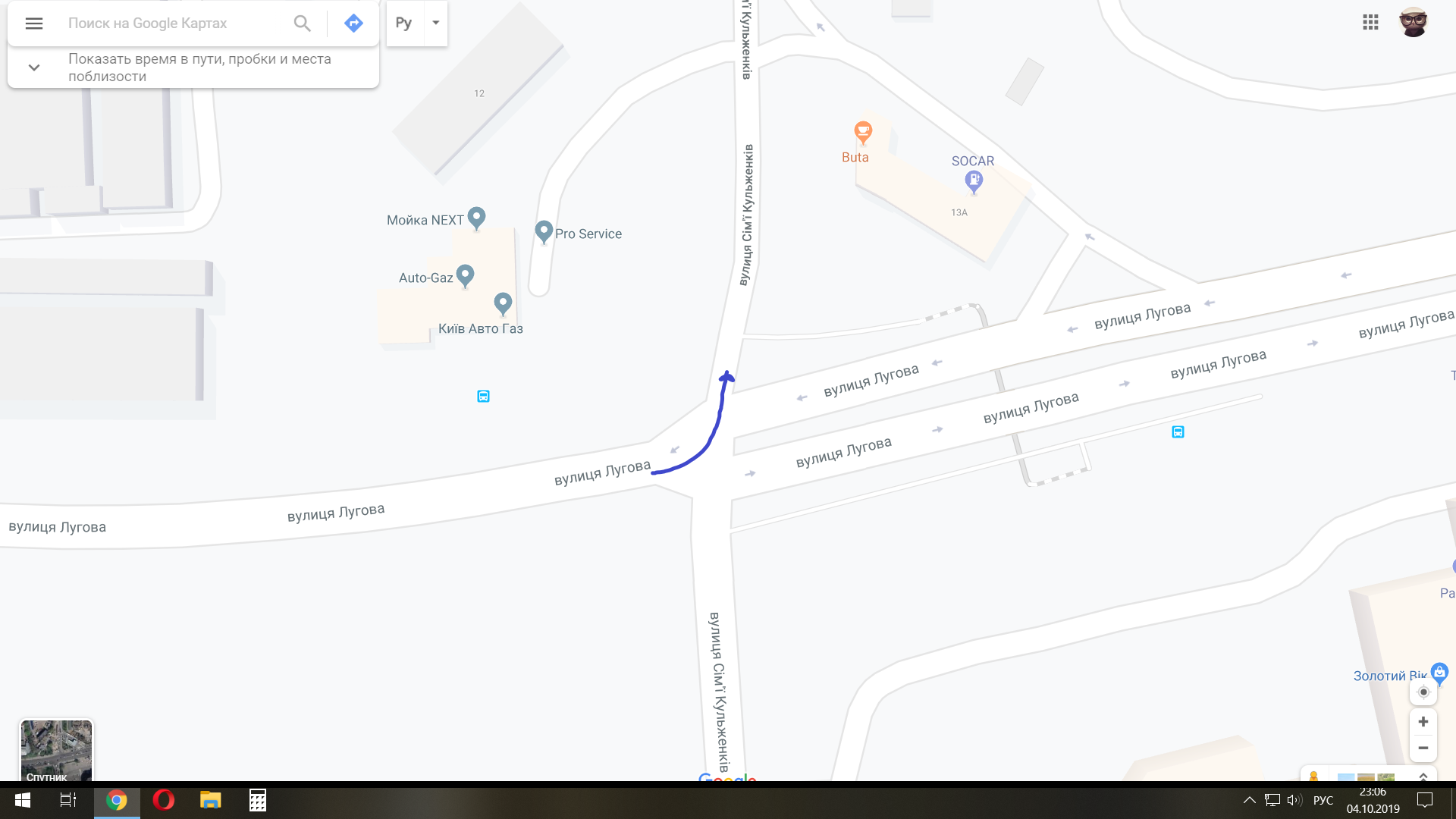The image size is (1456, 819).
Task: Open the directions route button
Action: [353, 24]
